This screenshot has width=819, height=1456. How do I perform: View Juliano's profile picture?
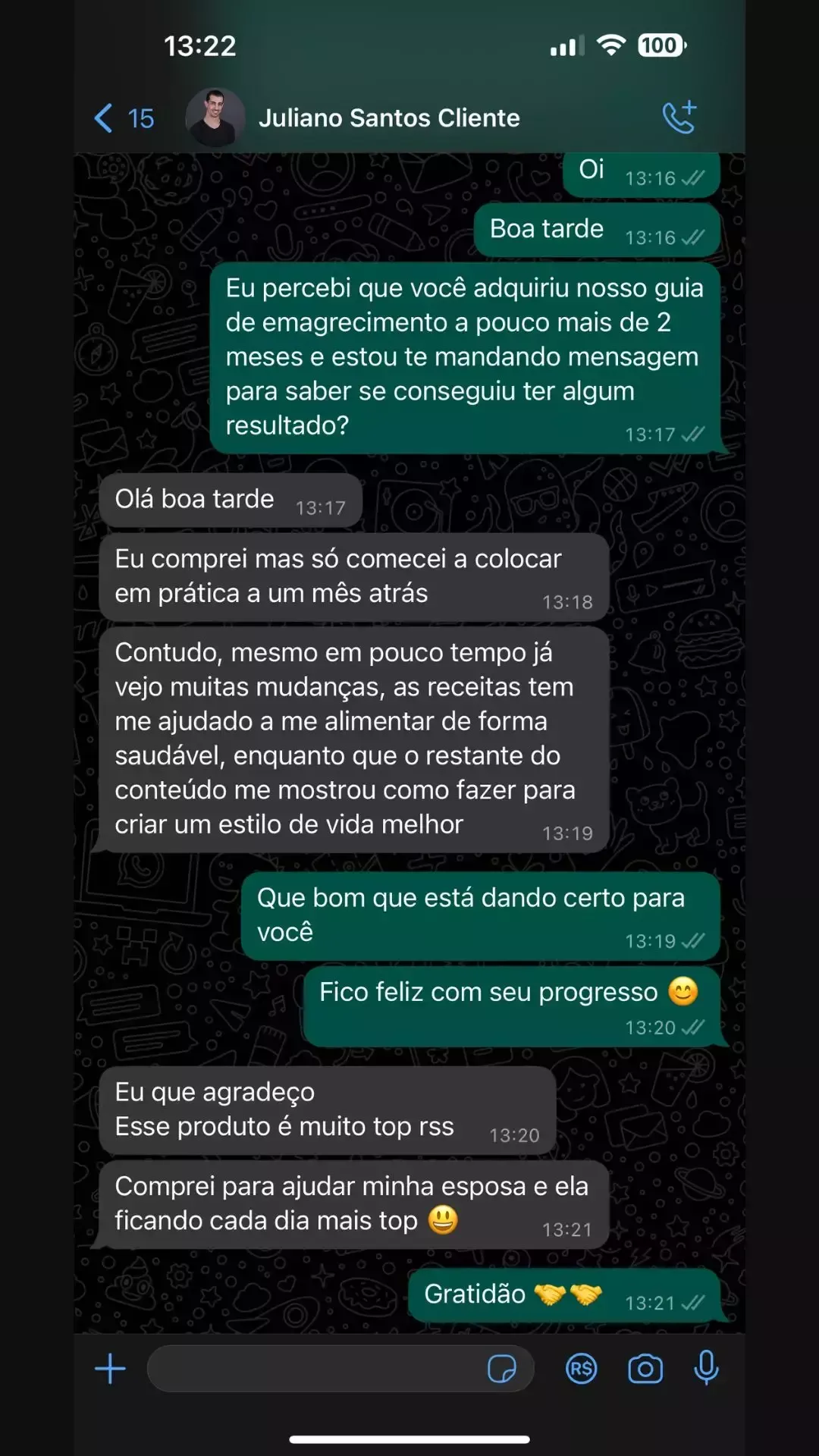[x=215, y=118]
